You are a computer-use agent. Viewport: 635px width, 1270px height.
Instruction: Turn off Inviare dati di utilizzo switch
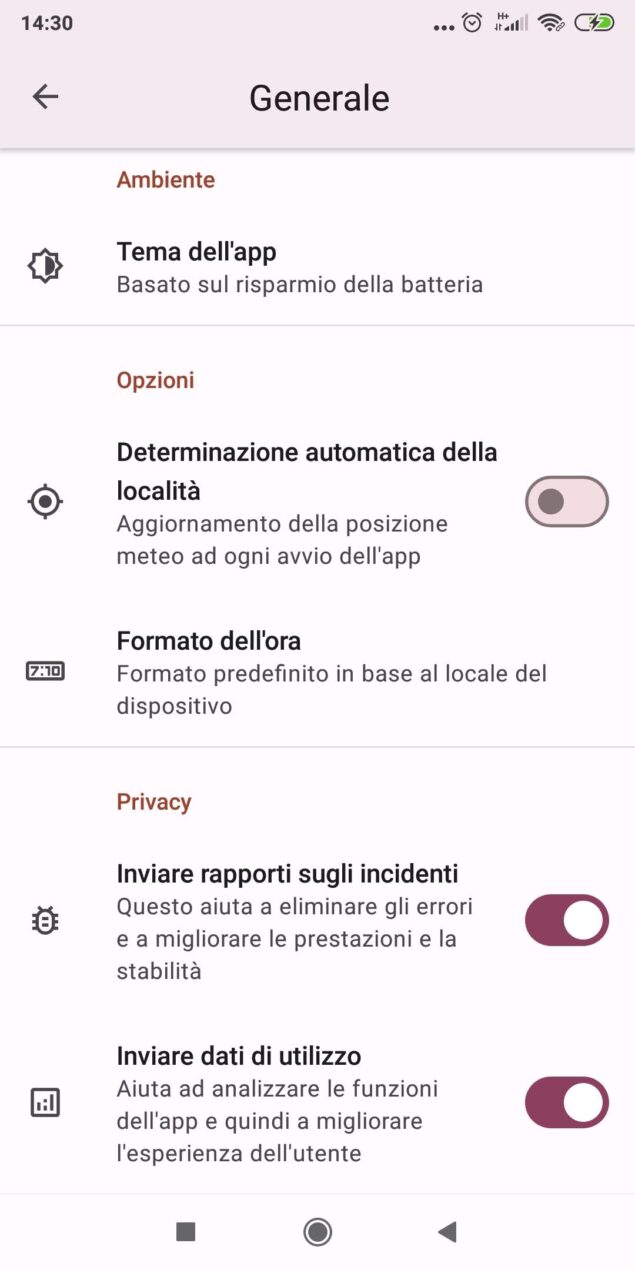(x=567, y=1102)
